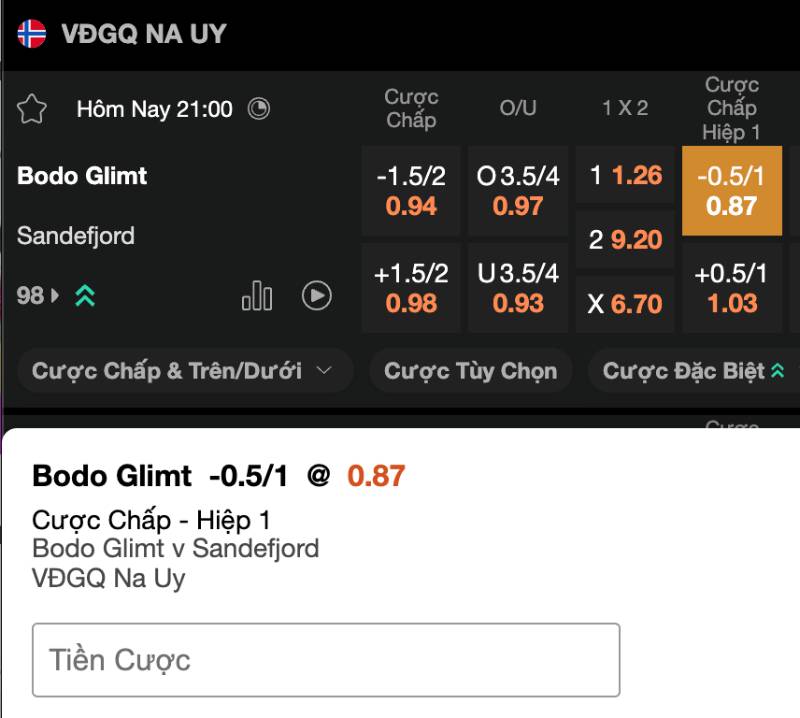Viewport: 800px width, 718px height.
Task: Deselect first-half handicap -0.5/1 at 0.87
Action: [x=732, y=191]
